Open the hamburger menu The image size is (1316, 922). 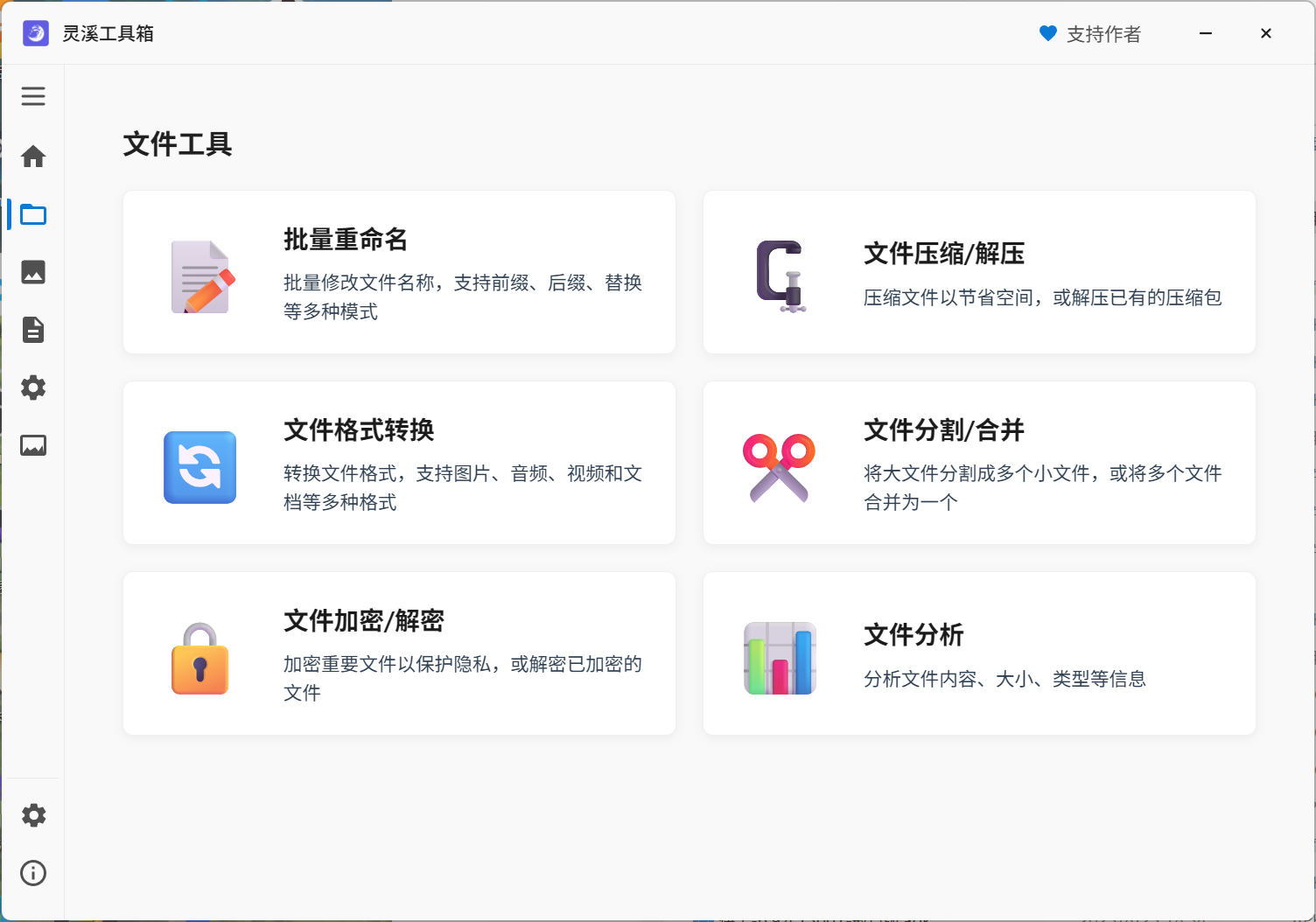pyautogui.click(x=33, y=96)
